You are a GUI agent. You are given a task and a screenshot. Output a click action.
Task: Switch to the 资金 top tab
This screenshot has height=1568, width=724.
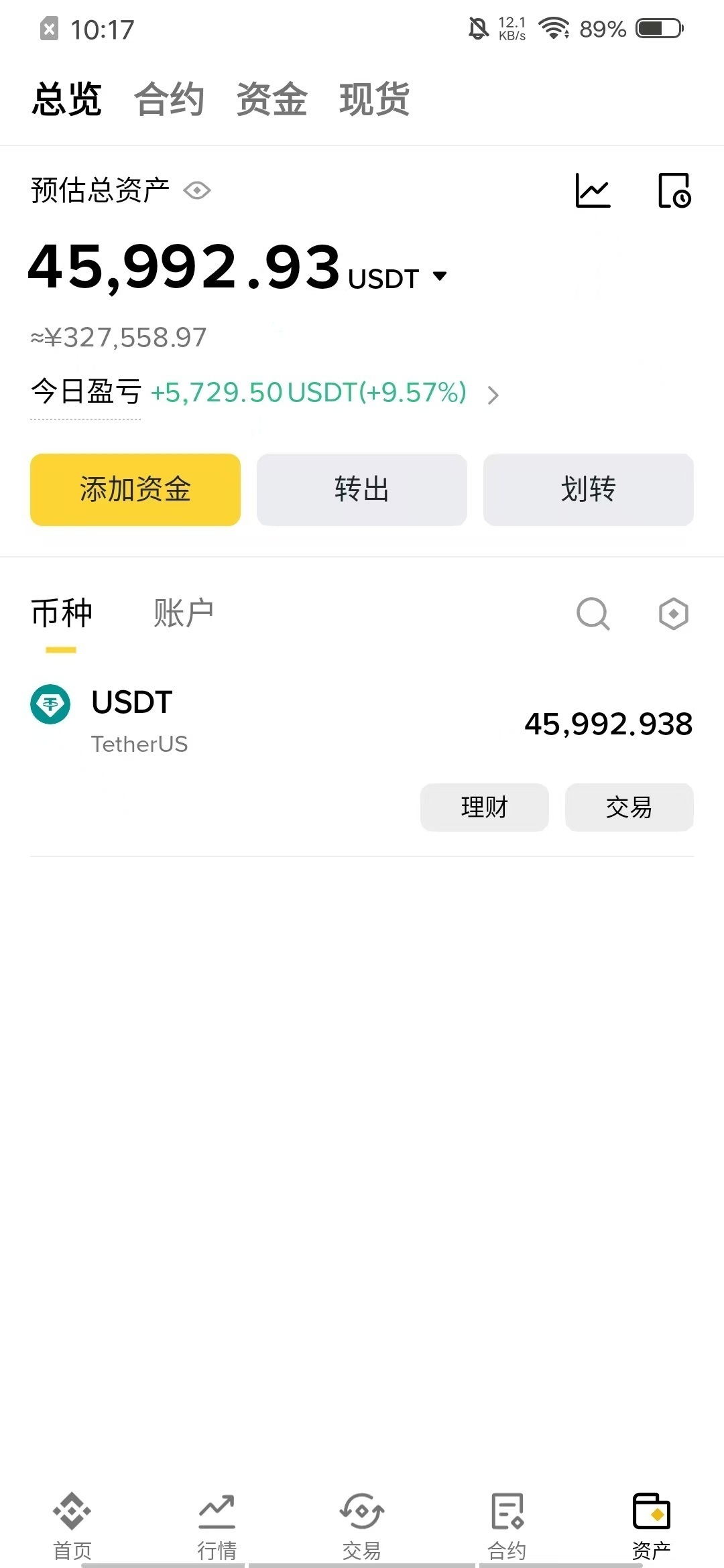[271, 99]
